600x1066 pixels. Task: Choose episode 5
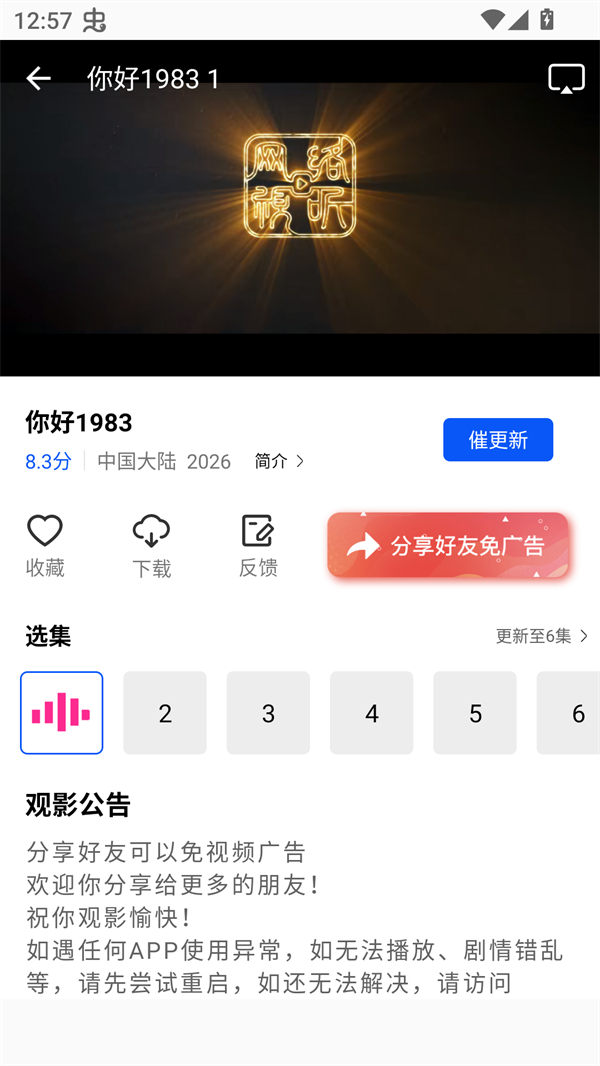(475, 713)
